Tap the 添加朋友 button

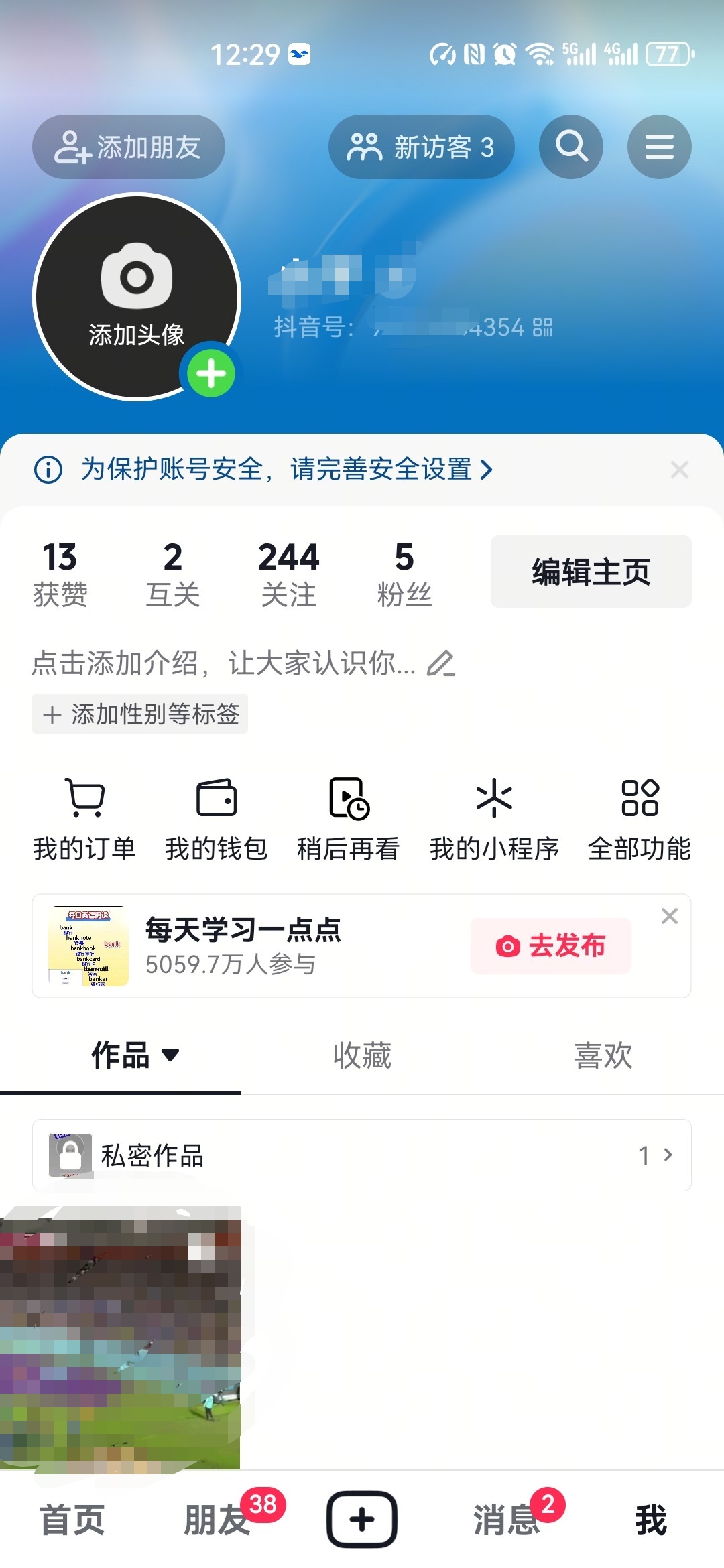[x=129, y=147]
